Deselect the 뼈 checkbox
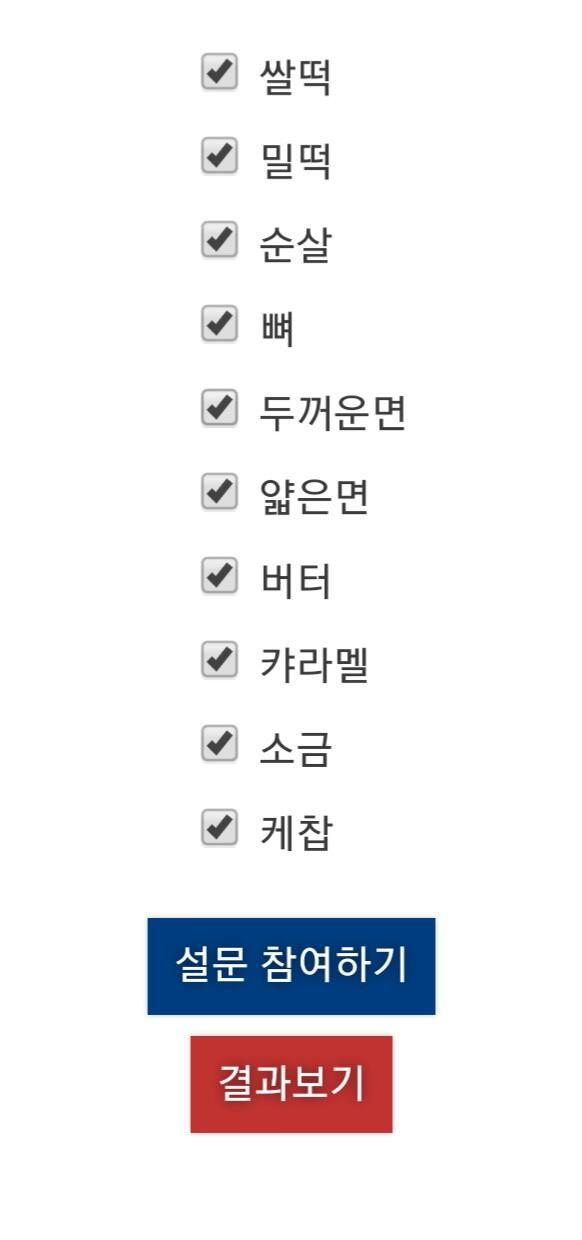 pyautogui.click(x=220, y=325)
